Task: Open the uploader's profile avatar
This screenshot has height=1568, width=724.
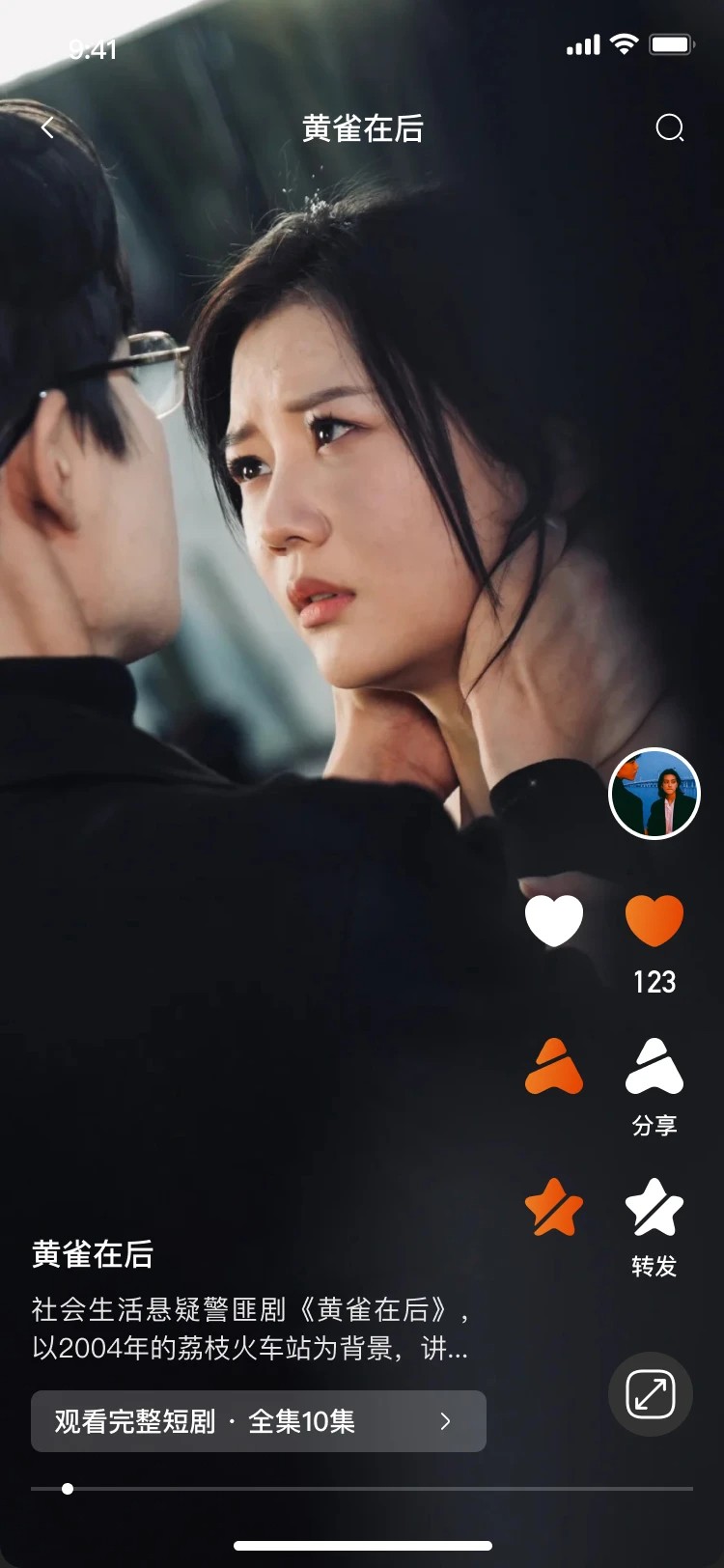Action: pyautogui.click(x=654, y=794)
